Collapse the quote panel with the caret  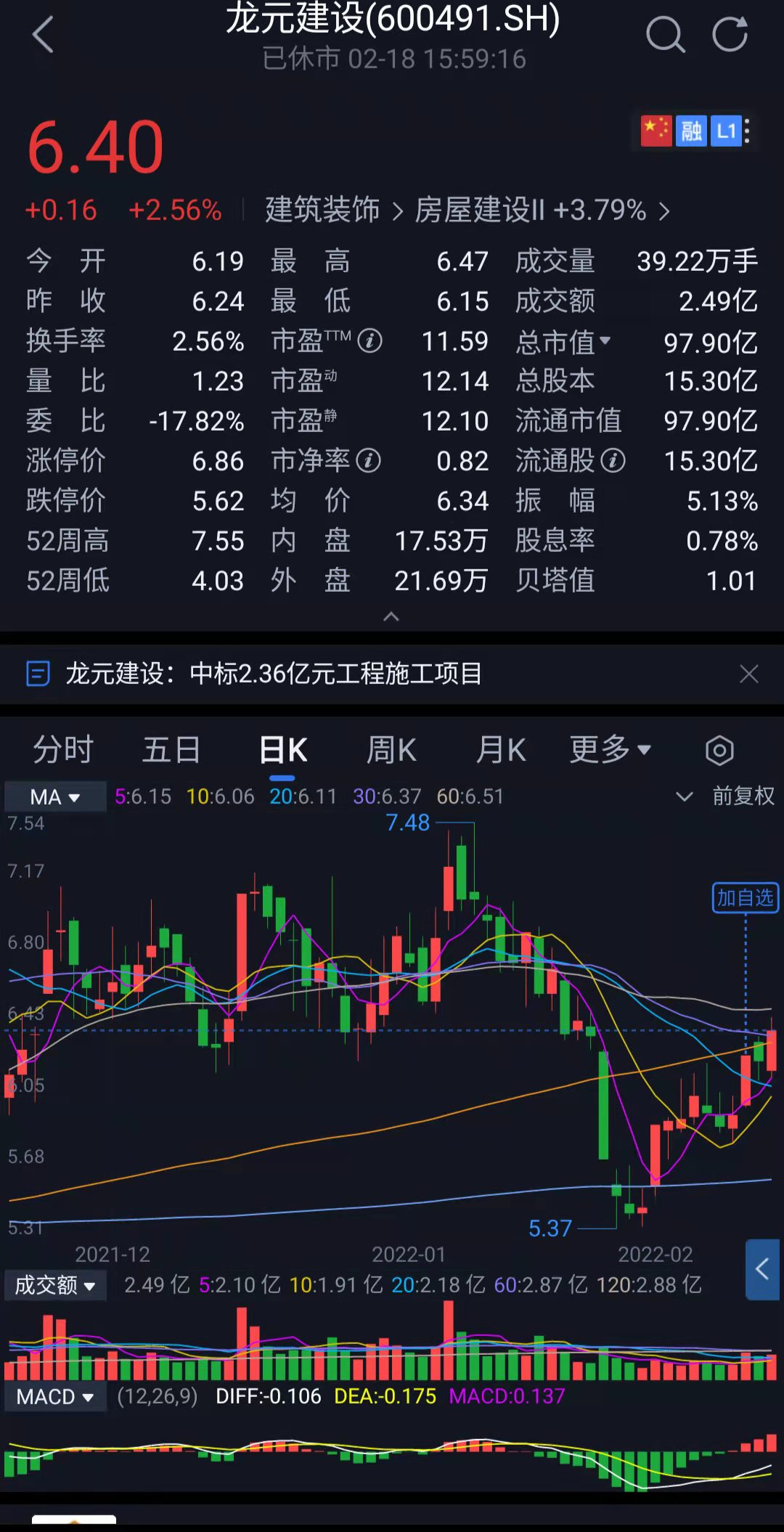click(x=392, y=616)
